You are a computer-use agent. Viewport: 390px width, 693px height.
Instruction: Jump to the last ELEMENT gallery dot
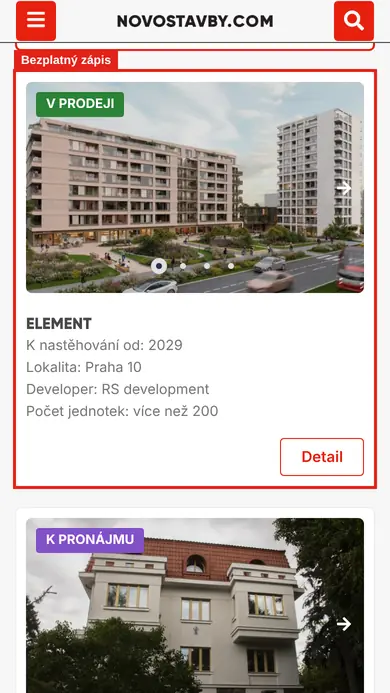(231, 266)
